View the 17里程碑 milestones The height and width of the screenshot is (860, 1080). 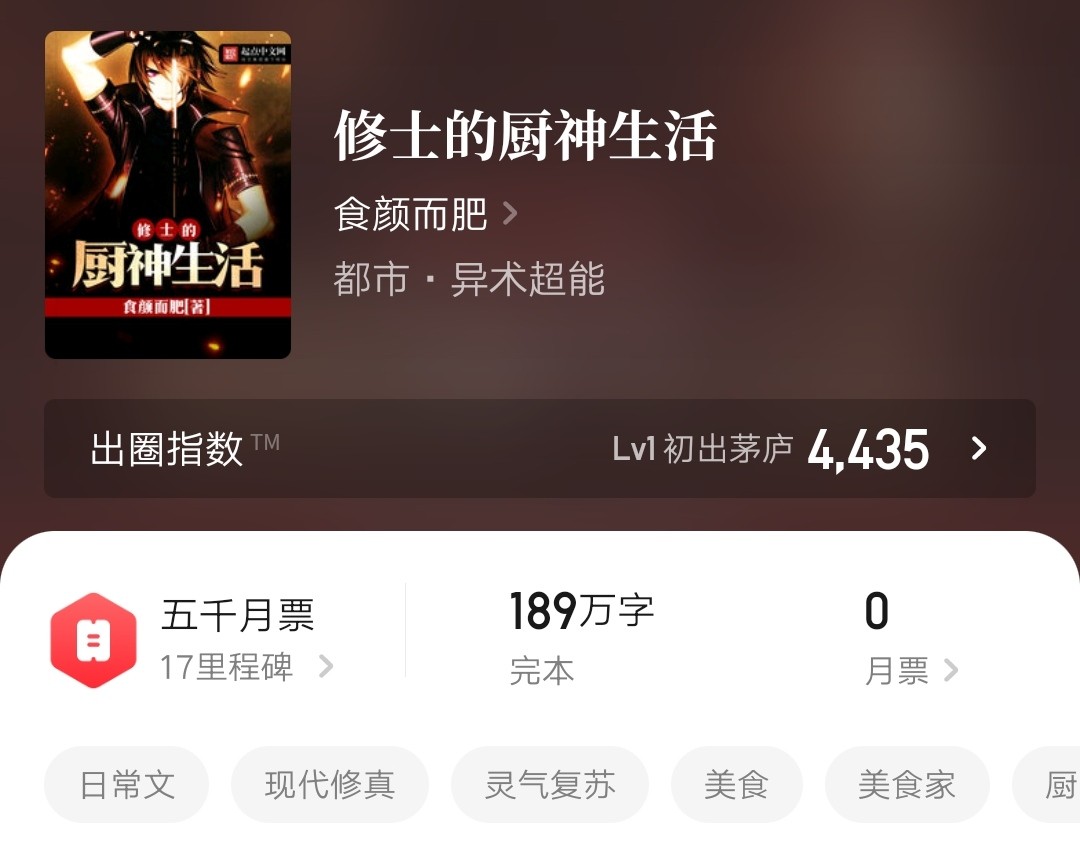[246, 667]
